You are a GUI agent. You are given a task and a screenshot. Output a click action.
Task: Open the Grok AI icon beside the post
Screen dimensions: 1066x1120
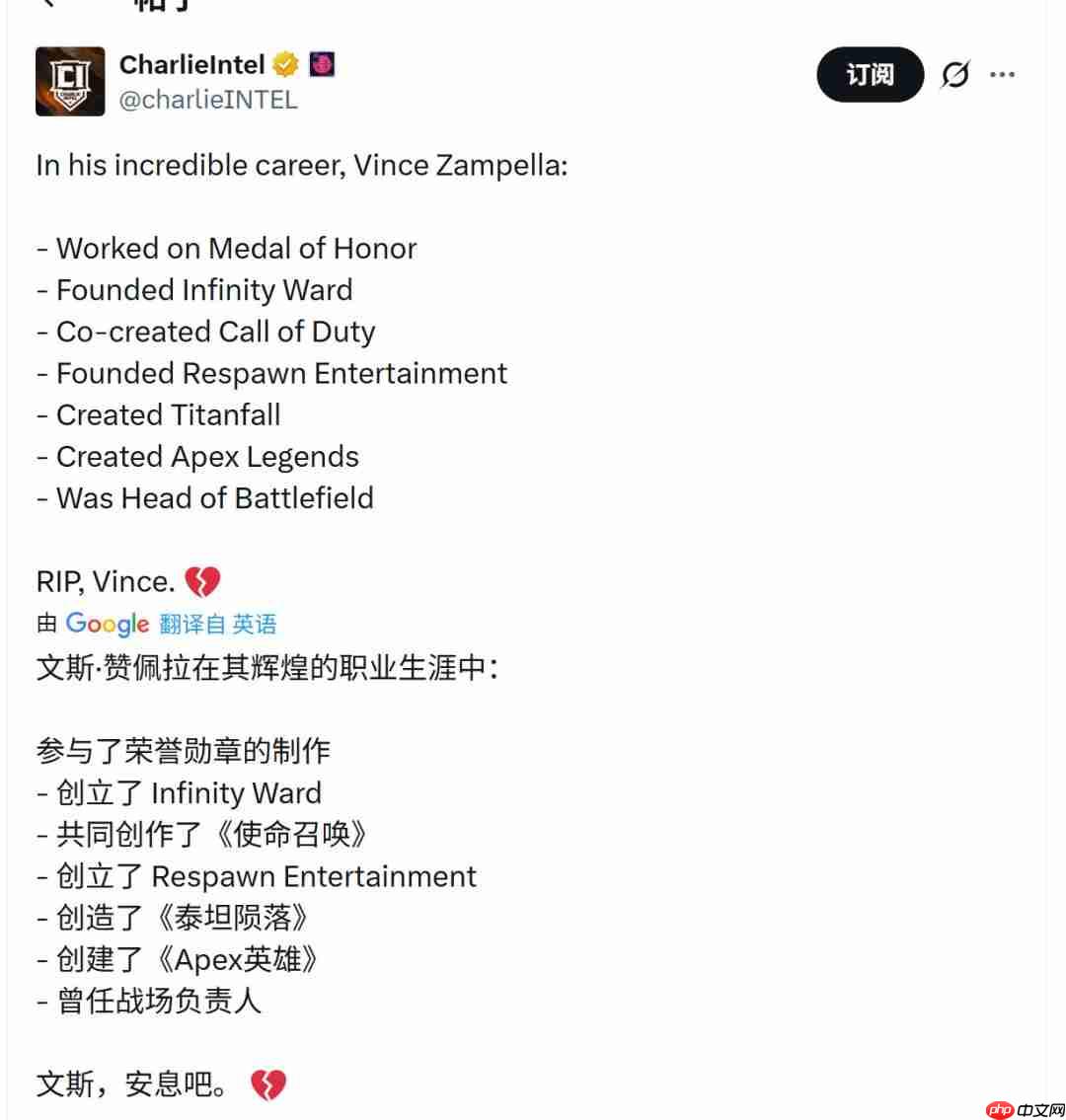tap(955, 74)
